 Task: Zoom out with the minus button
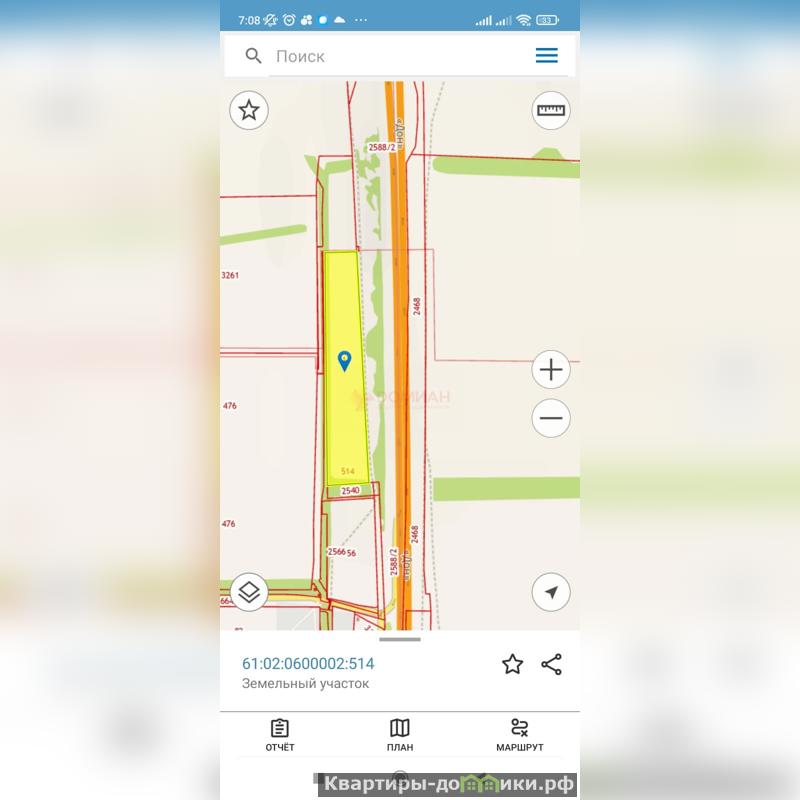[x=551, y=418]
